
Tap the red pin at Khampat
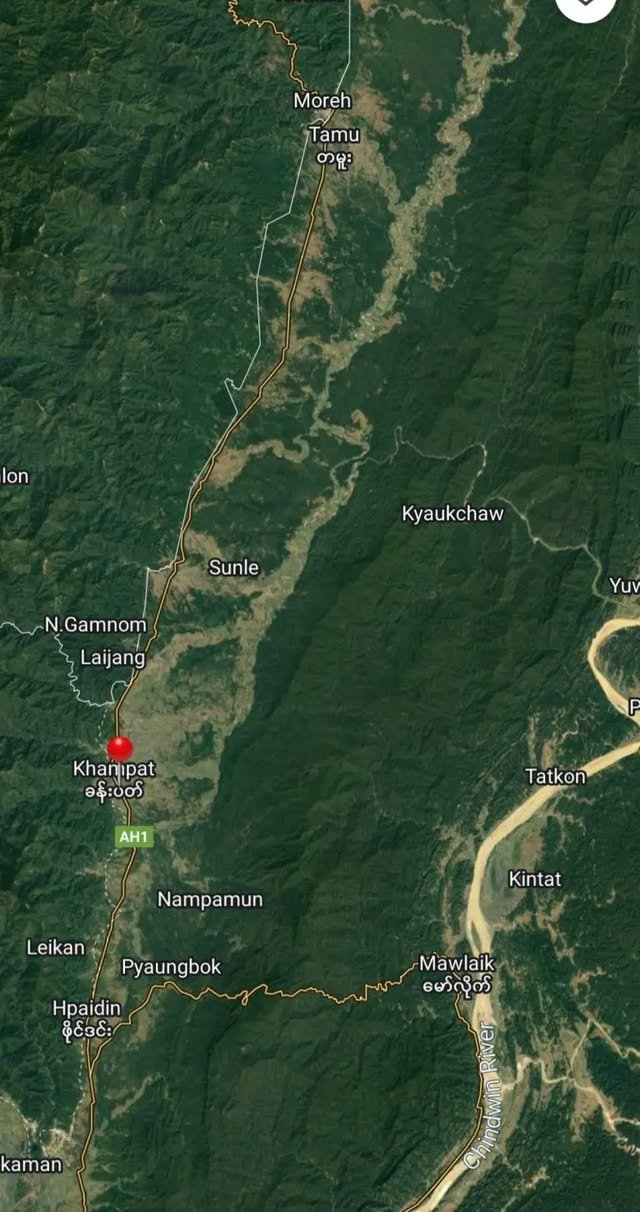coord(120,748)
